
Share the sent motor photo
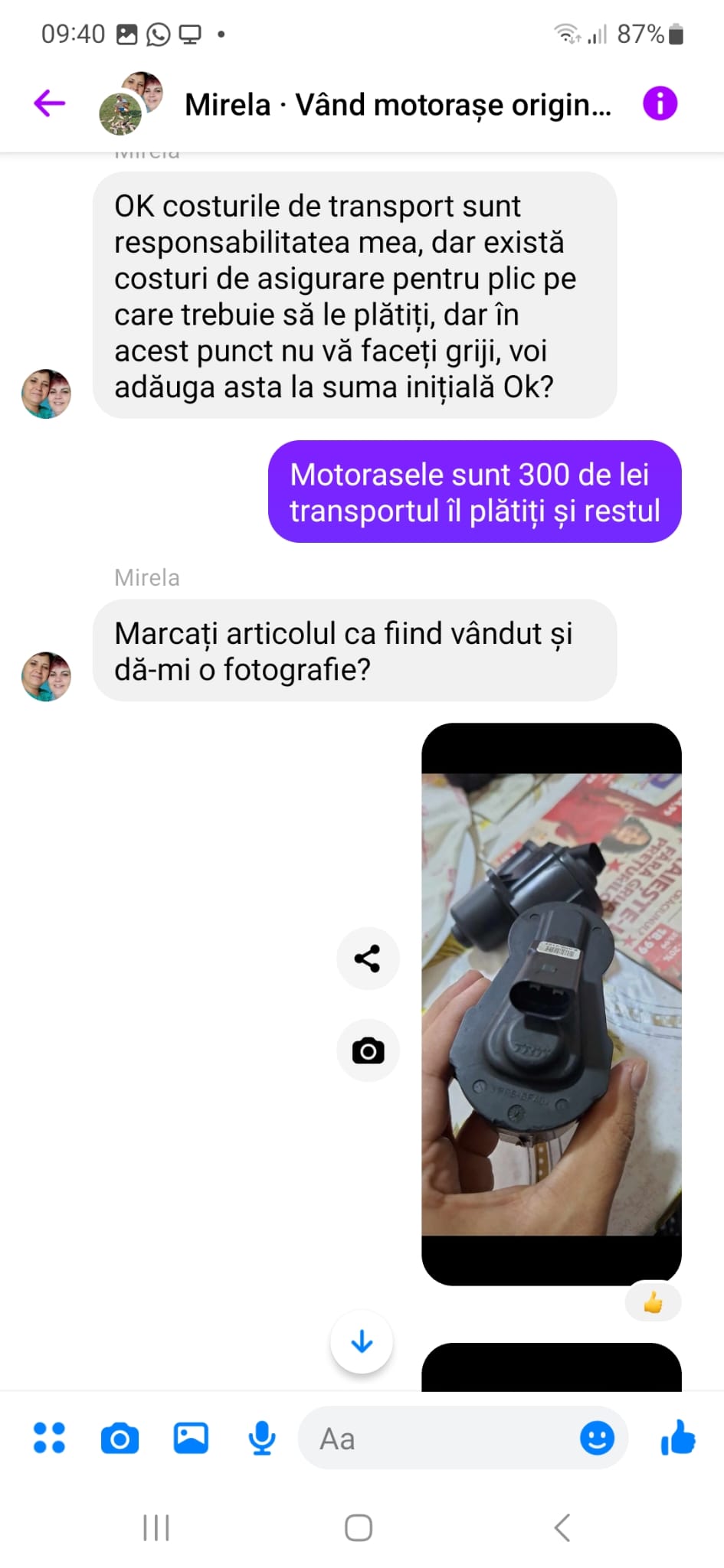[368, 959]
